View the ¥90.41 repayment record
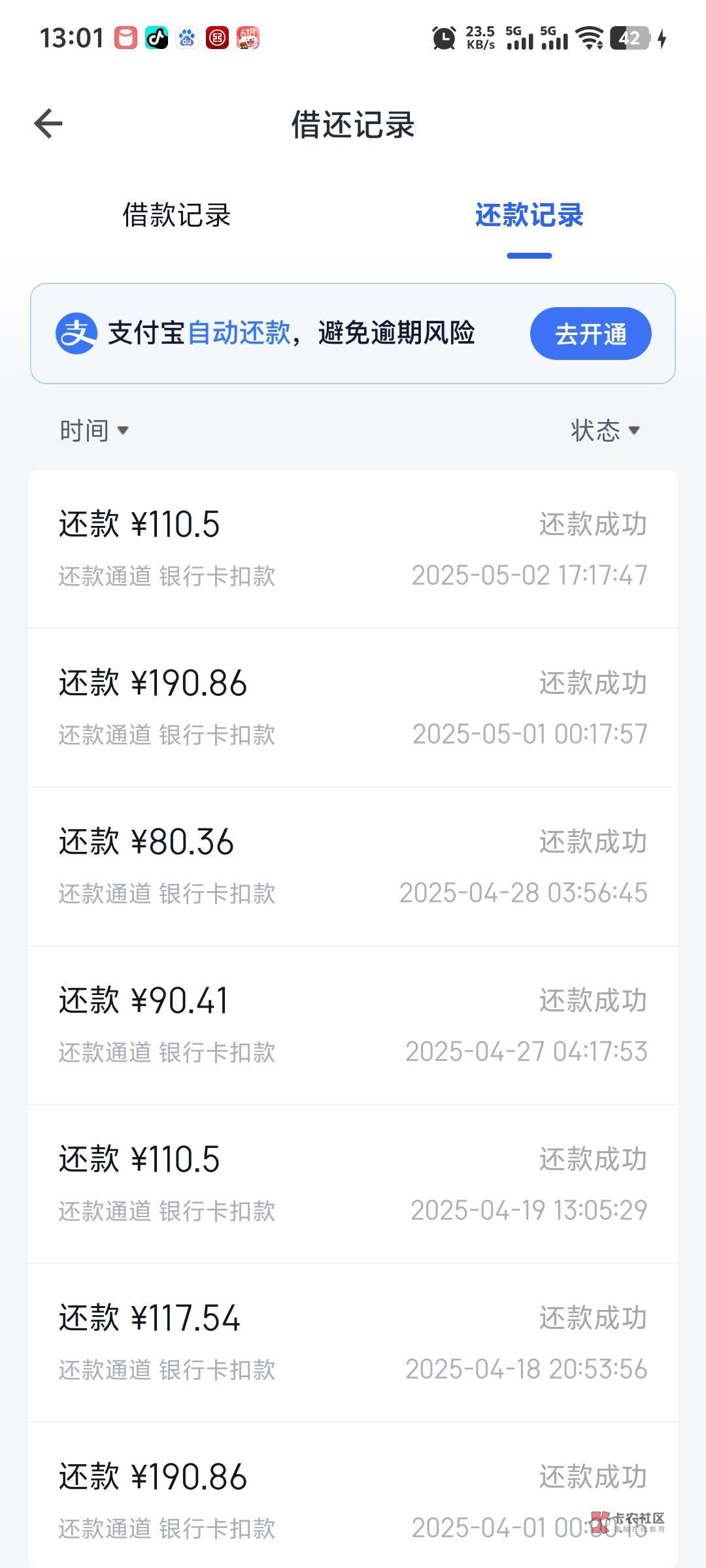The image size is (706, 1568). click(x=353, y=1025)
